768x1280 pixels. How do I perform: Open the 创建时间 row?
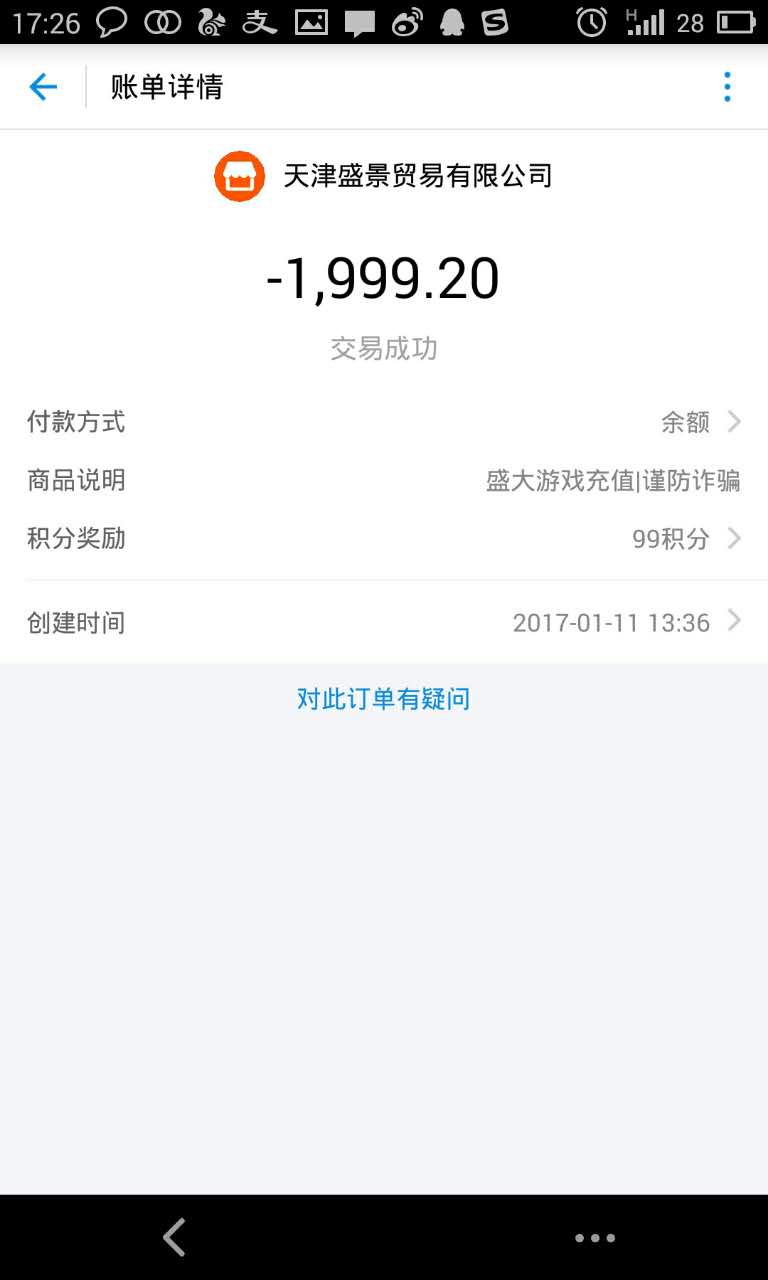coord(384,622)
